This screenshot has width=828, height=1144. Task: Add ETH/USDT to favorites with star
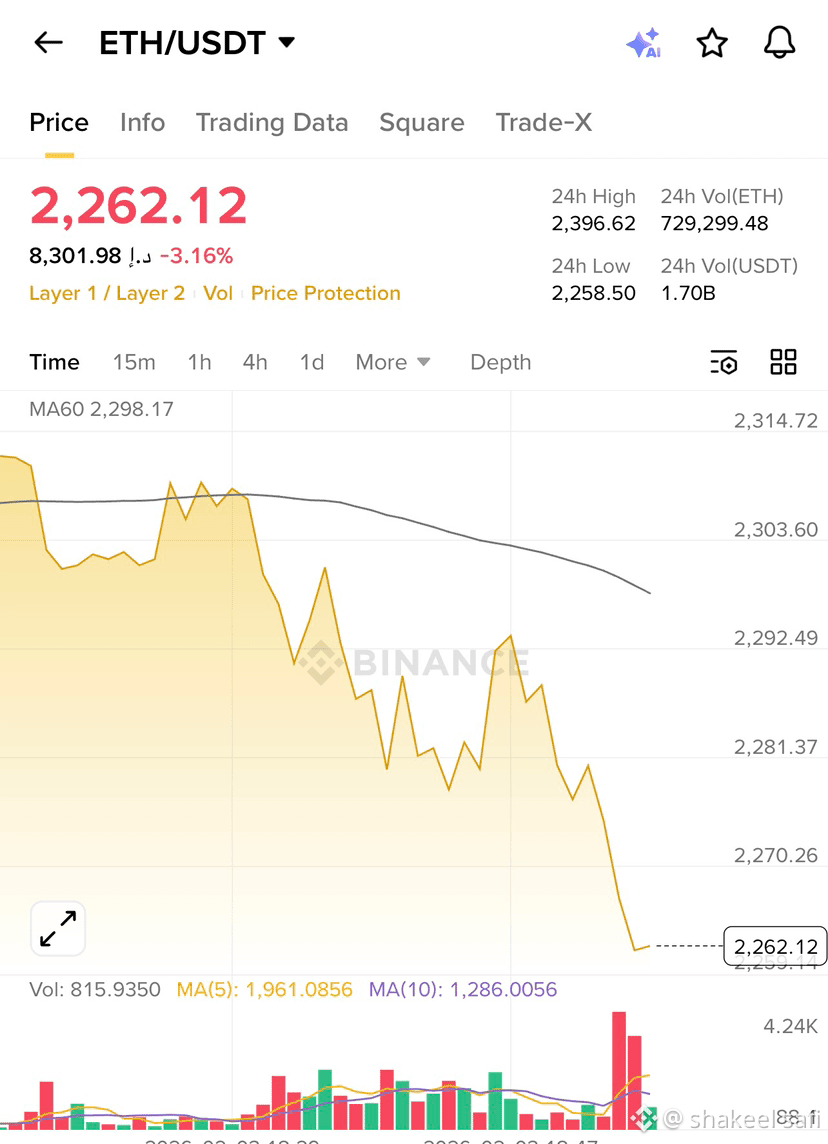point(712,43)
